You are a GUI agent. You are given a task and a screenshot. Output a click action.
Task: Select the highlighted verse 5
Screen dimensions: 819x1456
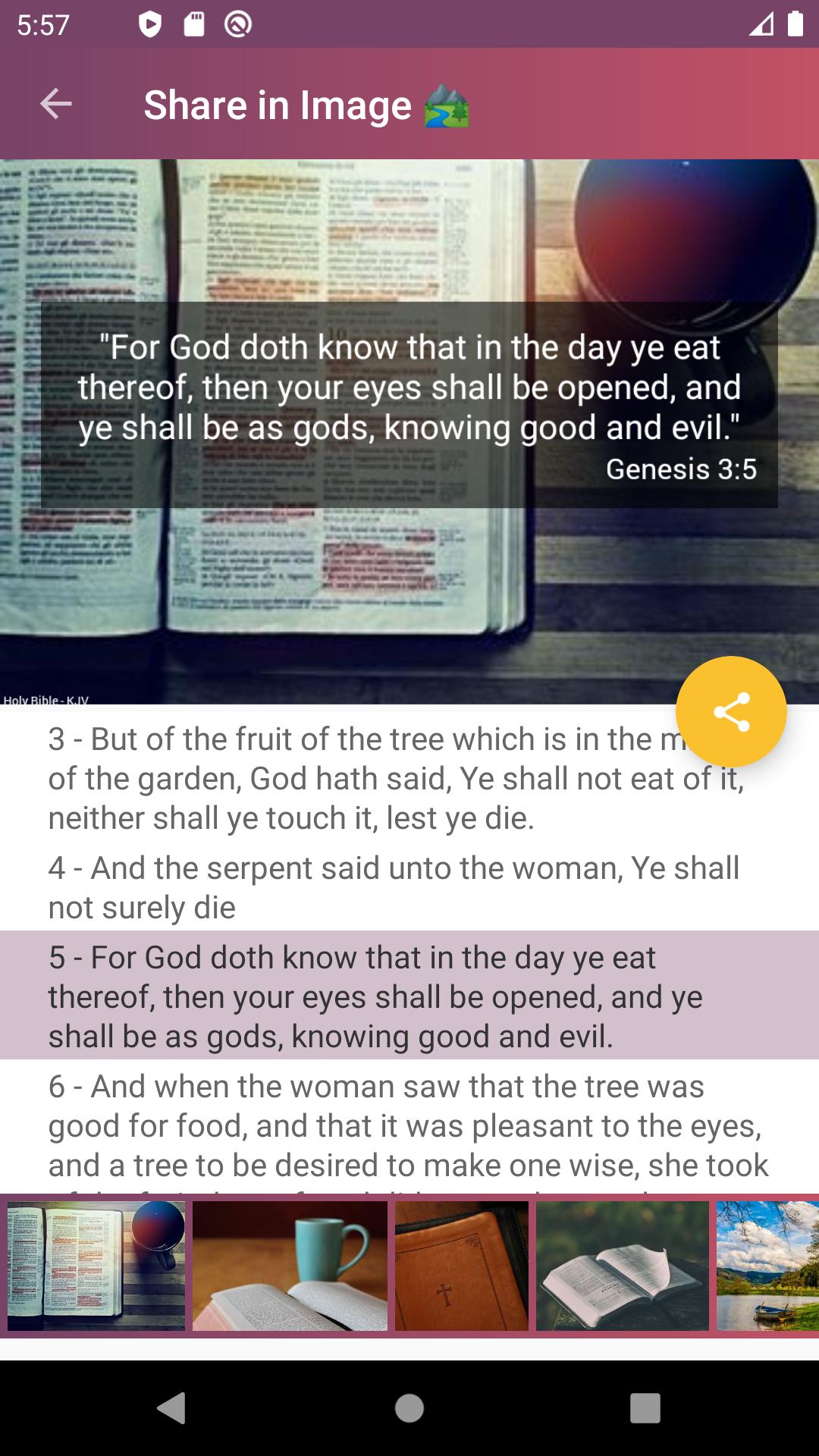point(409,996)
